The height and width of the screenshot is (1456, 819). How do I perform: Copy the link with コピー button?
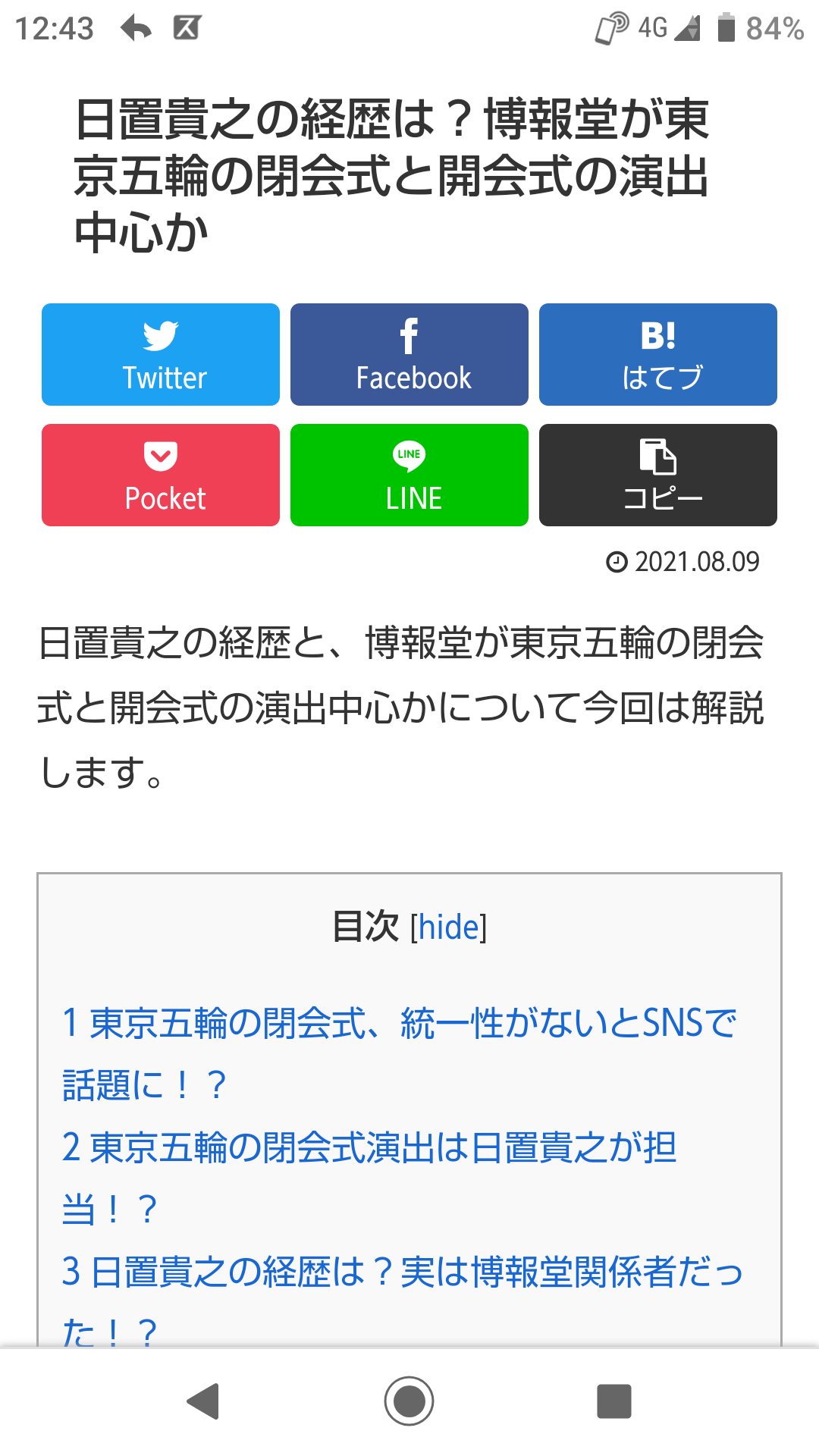coord(658,475)
